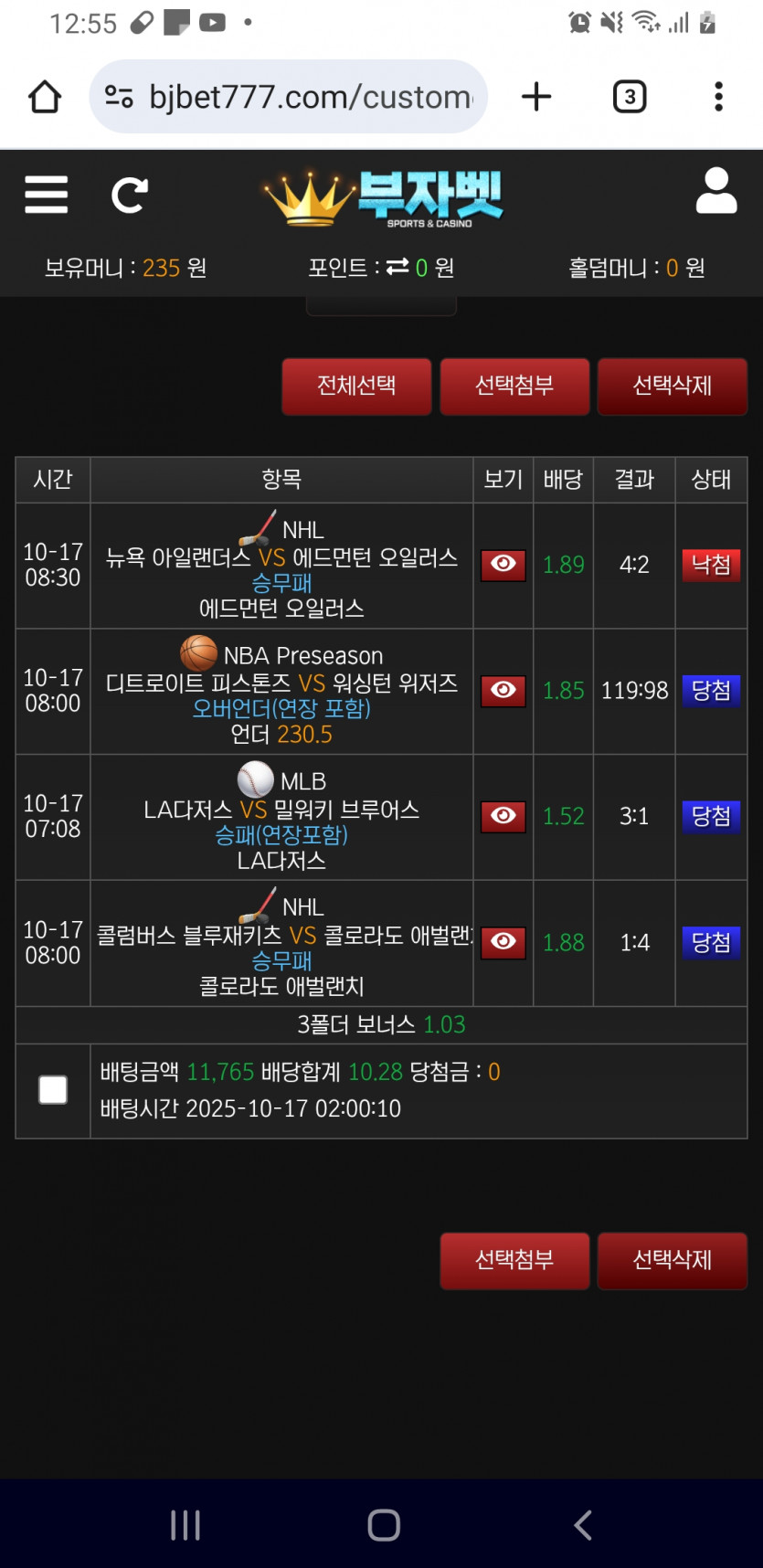Tap the browser address bar

pyautogui.click(x=289, y=97)
